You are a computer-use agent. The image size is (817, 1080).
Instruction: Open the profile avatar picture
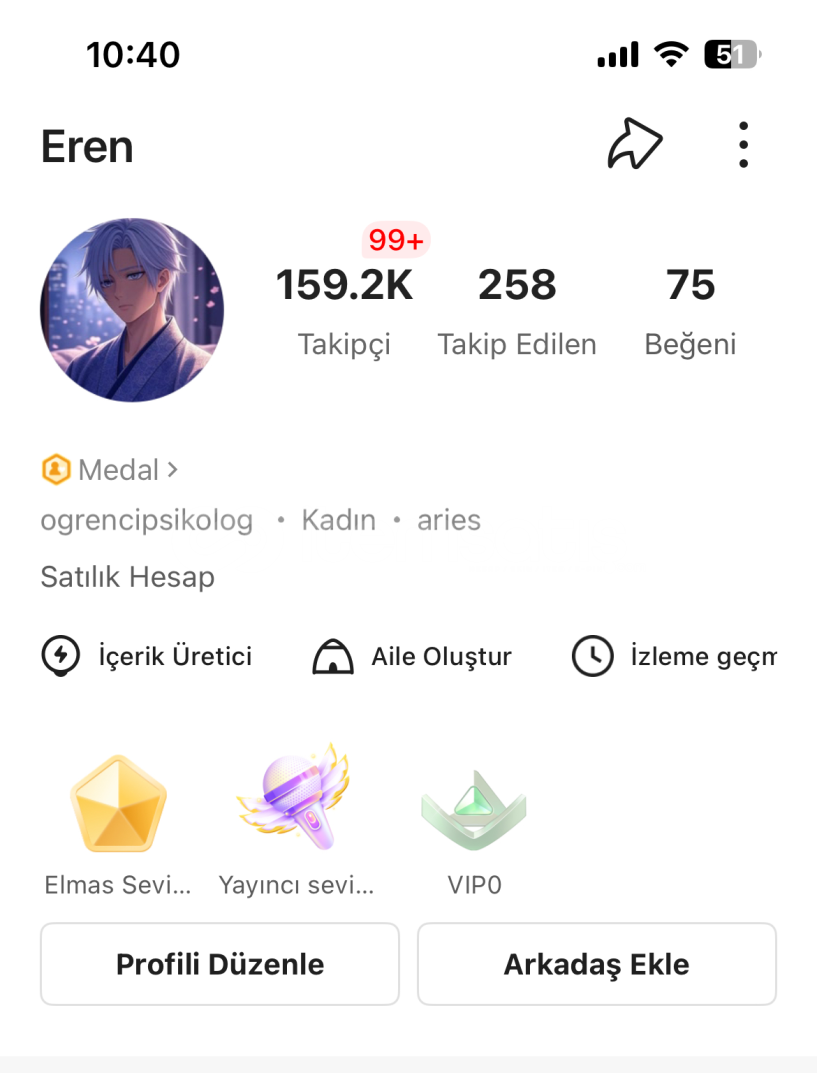(132, 310)
